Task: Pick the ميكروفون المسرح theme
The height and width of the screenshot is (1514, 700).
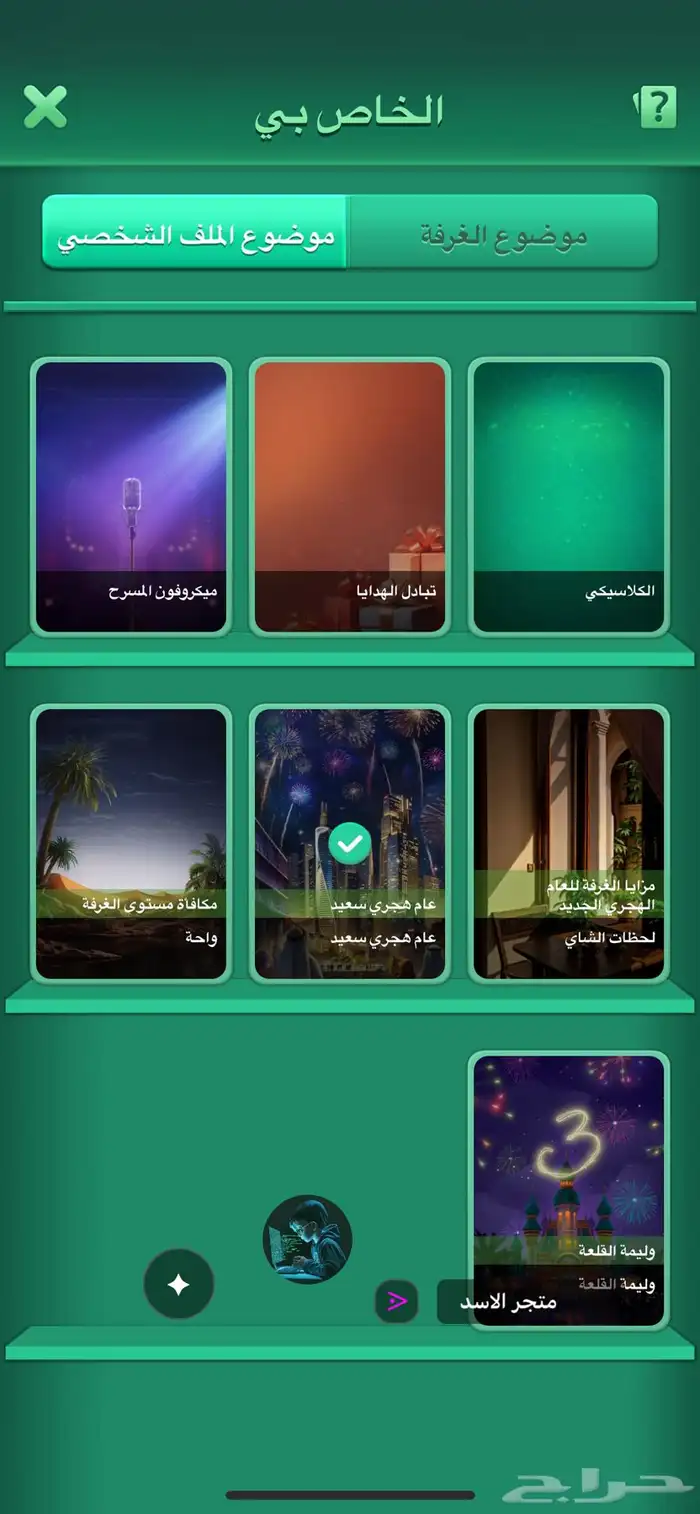Action: coord(131,496)
